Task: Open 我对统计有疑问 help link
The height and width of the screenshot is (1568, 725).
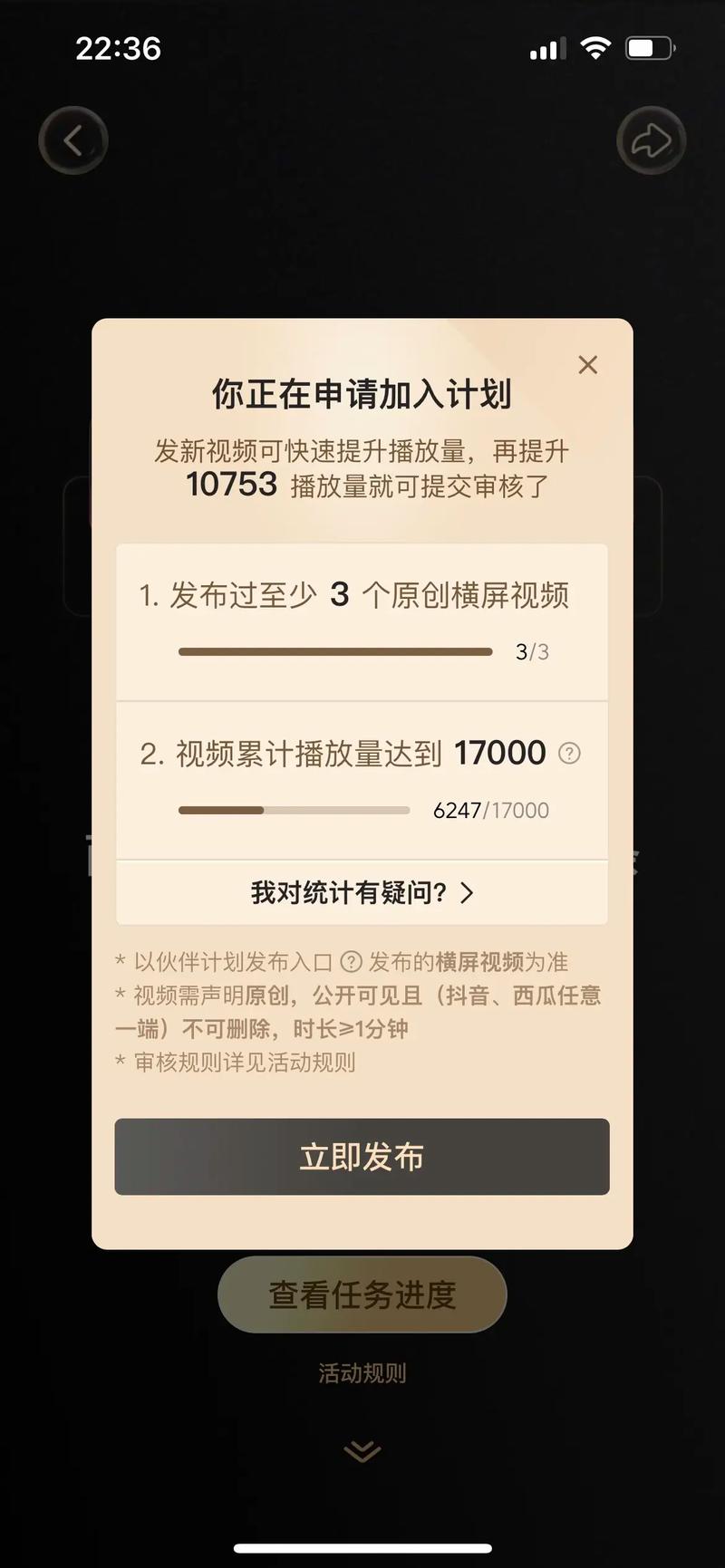Action: pos(362,892)
